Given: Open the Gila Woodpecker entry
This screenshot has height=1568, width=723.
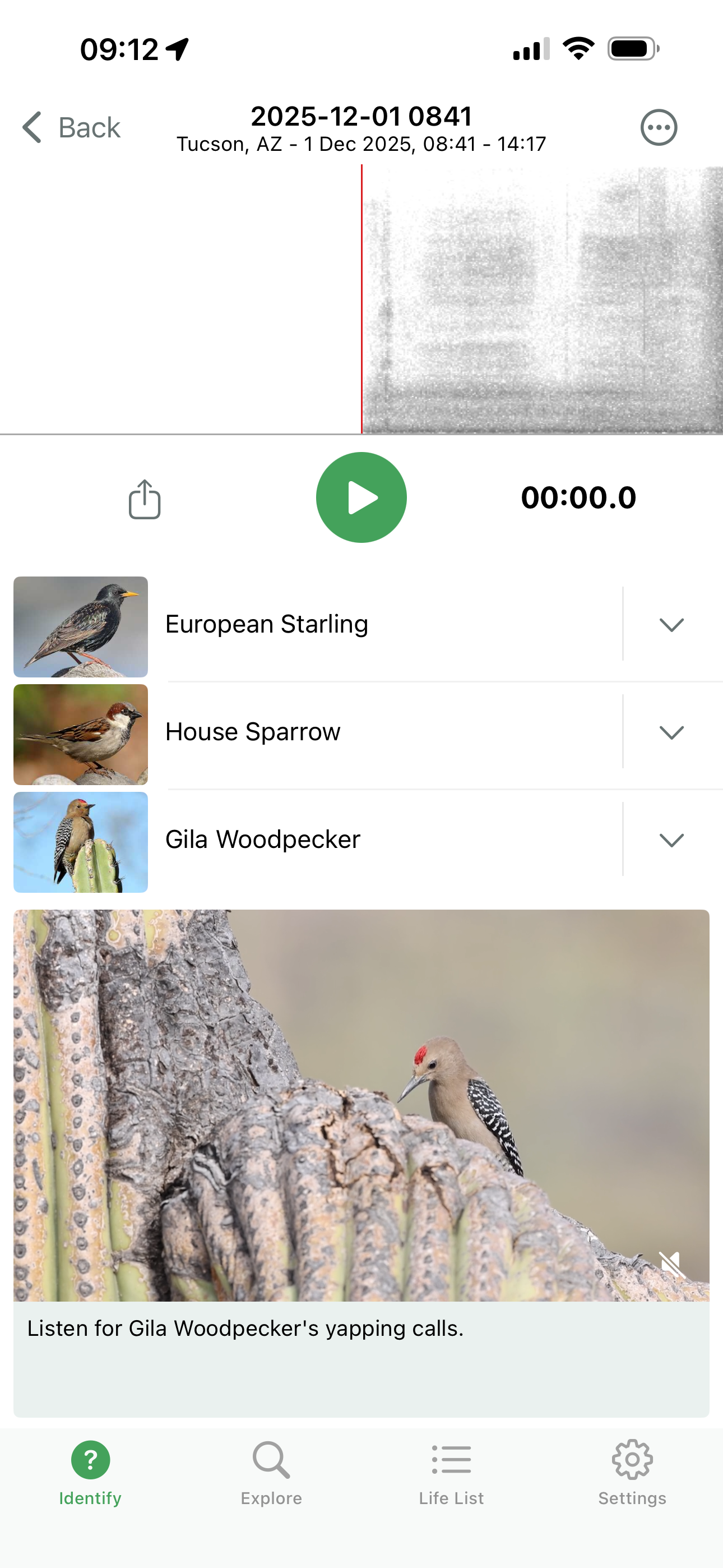Looking at the screenshot, I should pos(263,840).
